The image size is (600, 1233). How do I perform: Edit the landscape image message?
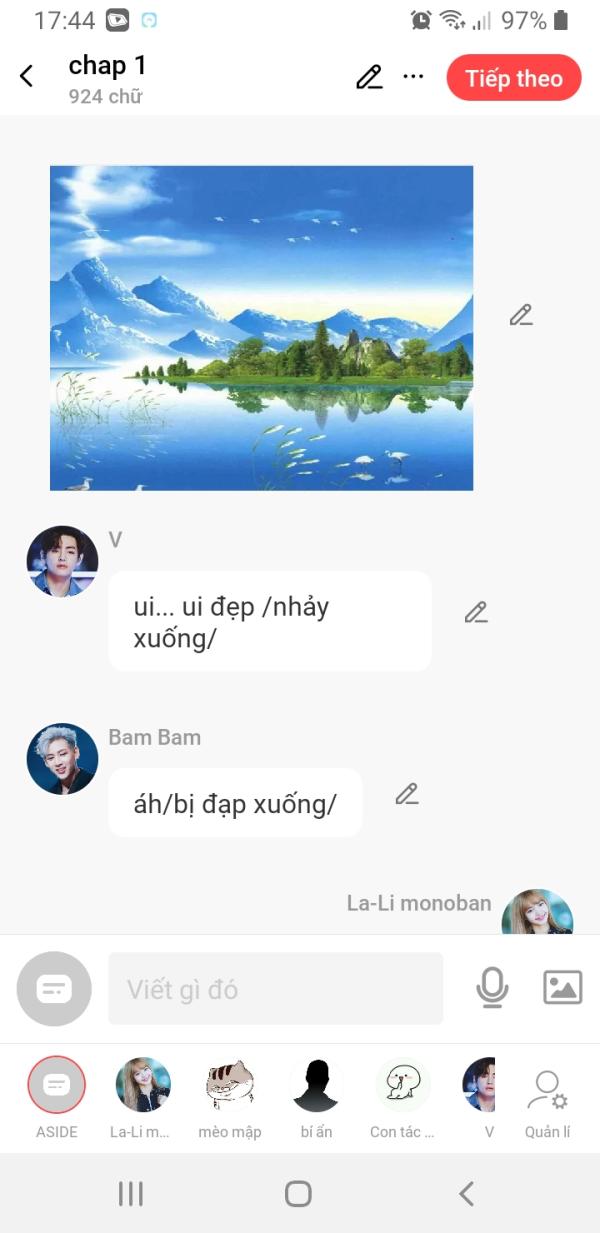click(520, 315)
